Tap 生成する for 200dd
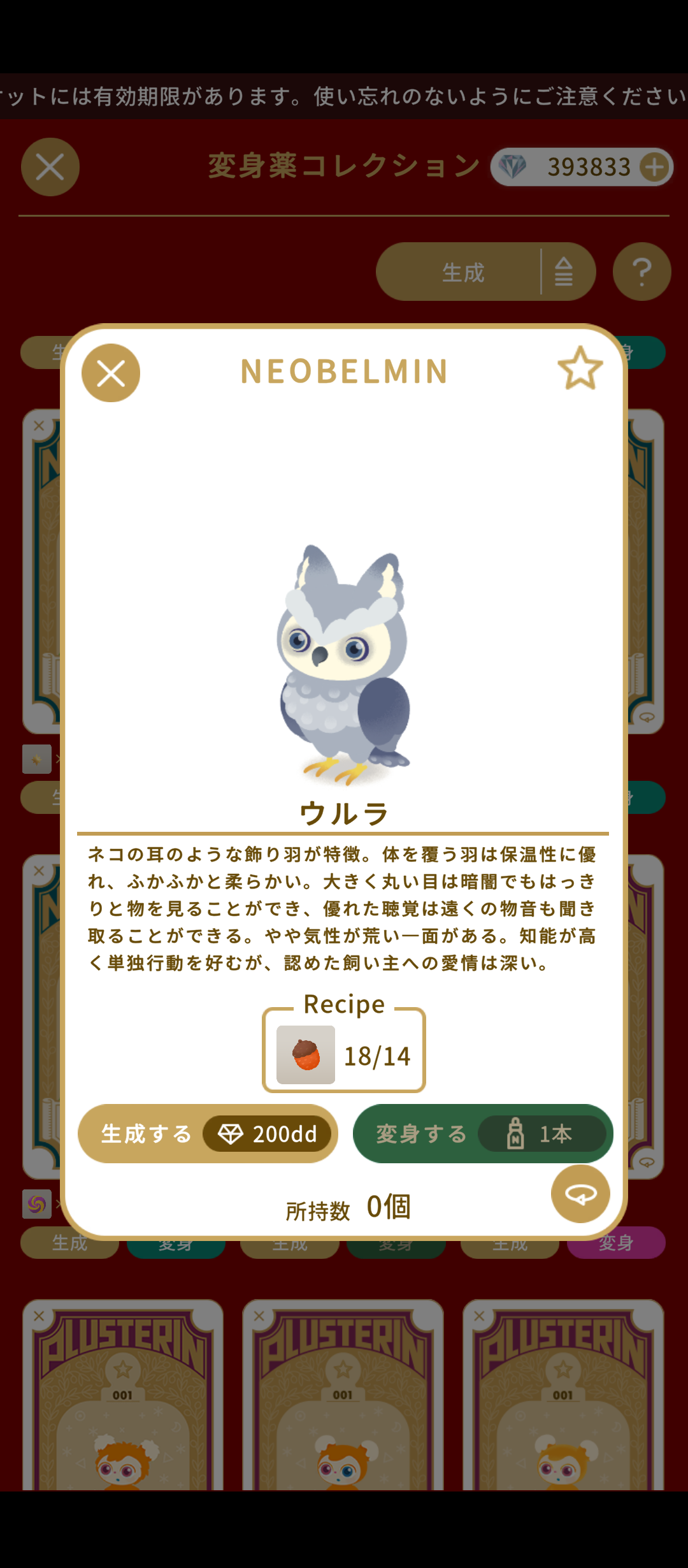 [x=208, y=1133]
